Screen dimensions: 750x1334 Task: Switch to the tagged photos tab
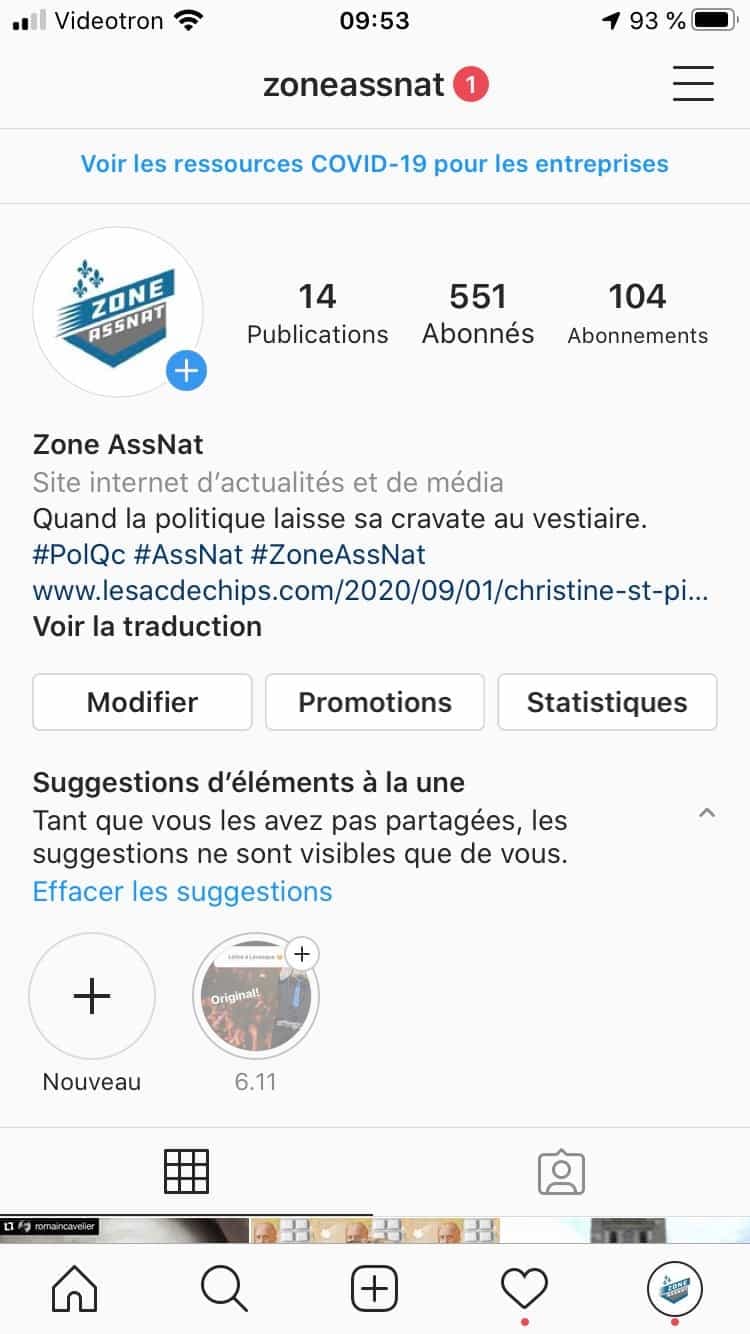click(561, 1171)
